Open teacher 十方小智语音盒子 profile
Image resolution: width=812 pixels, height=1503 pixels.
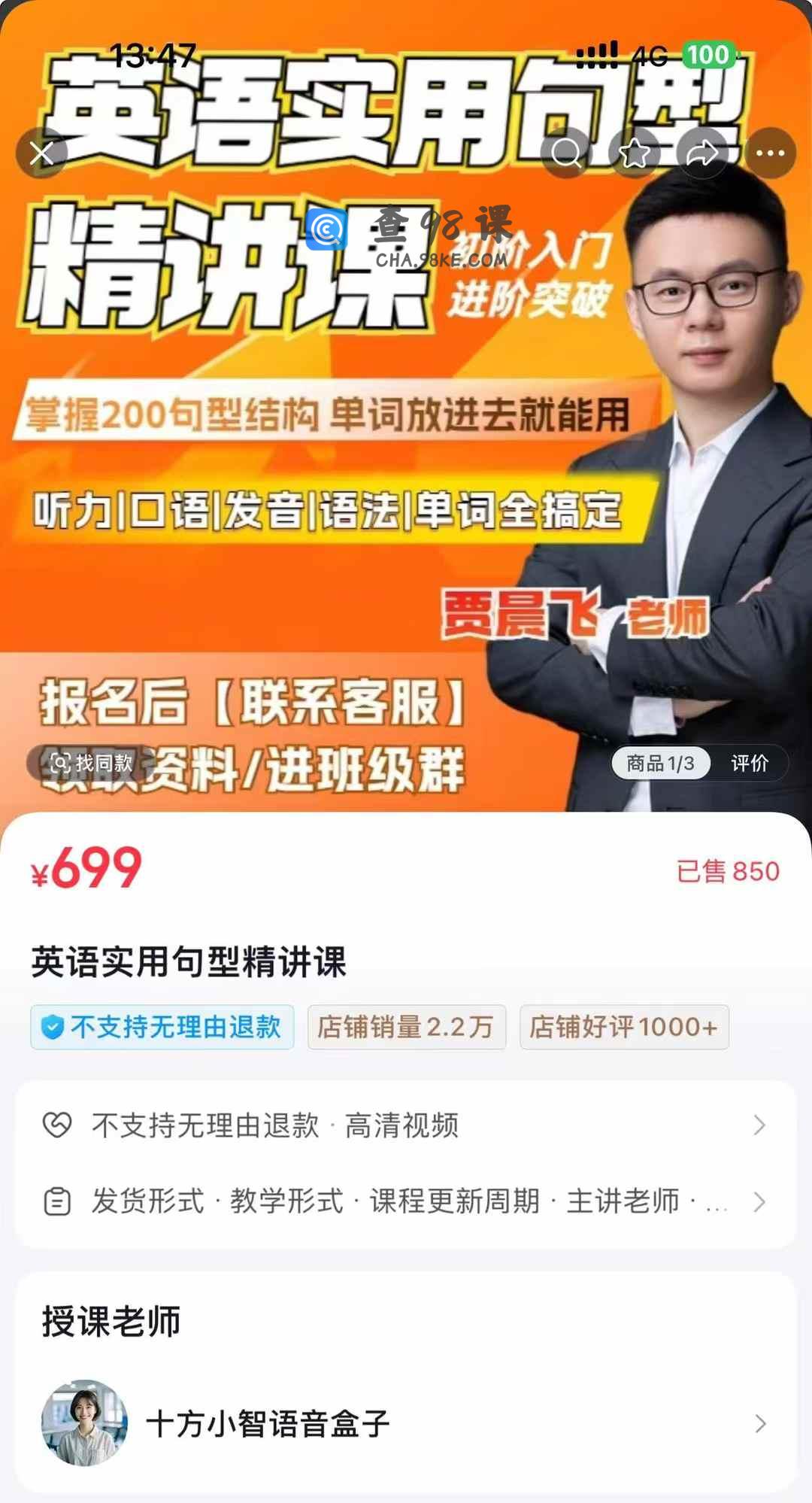406,1423
